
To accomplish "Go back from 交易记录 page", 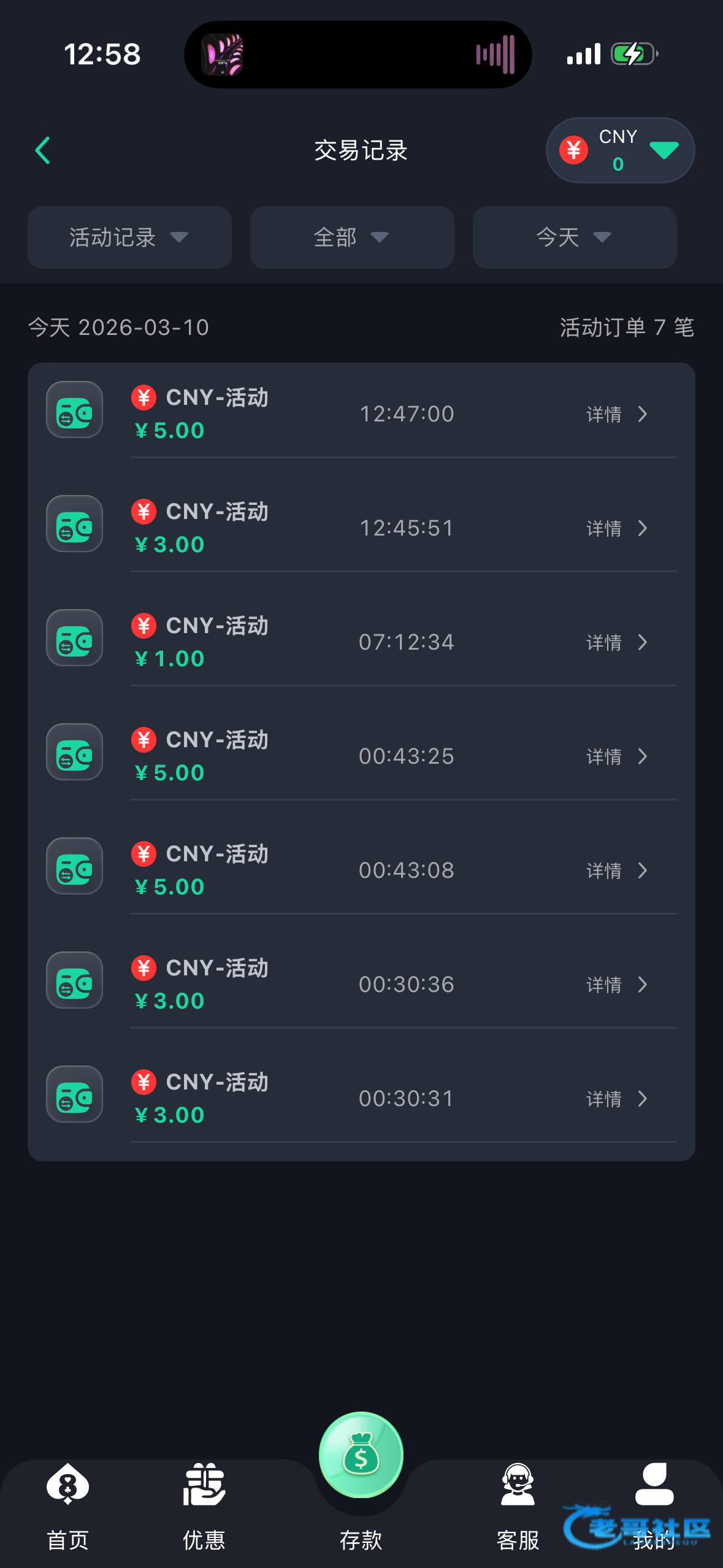I will 43,150.
